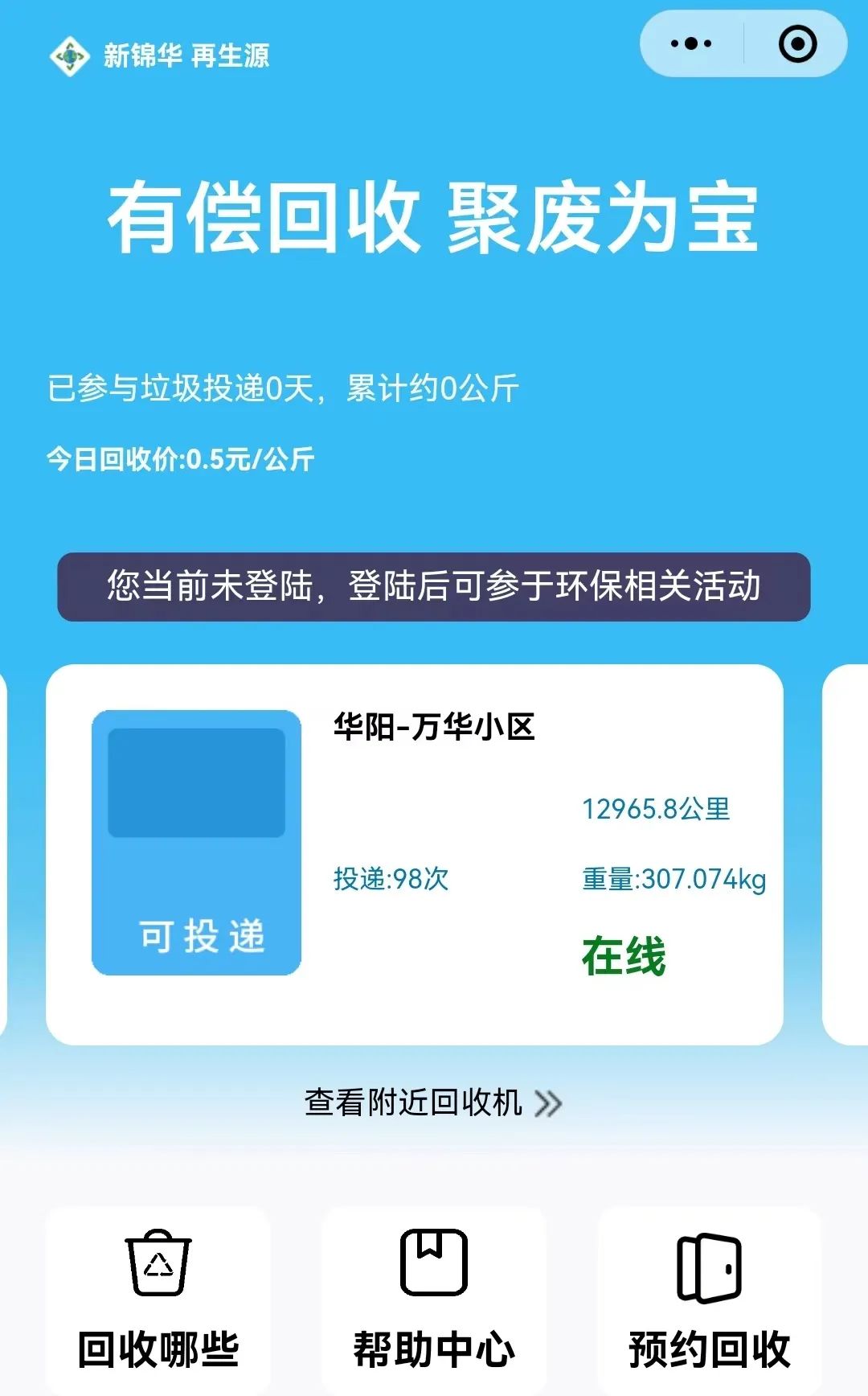View nearby recycling machines via 查看附近回收机

434,1102
